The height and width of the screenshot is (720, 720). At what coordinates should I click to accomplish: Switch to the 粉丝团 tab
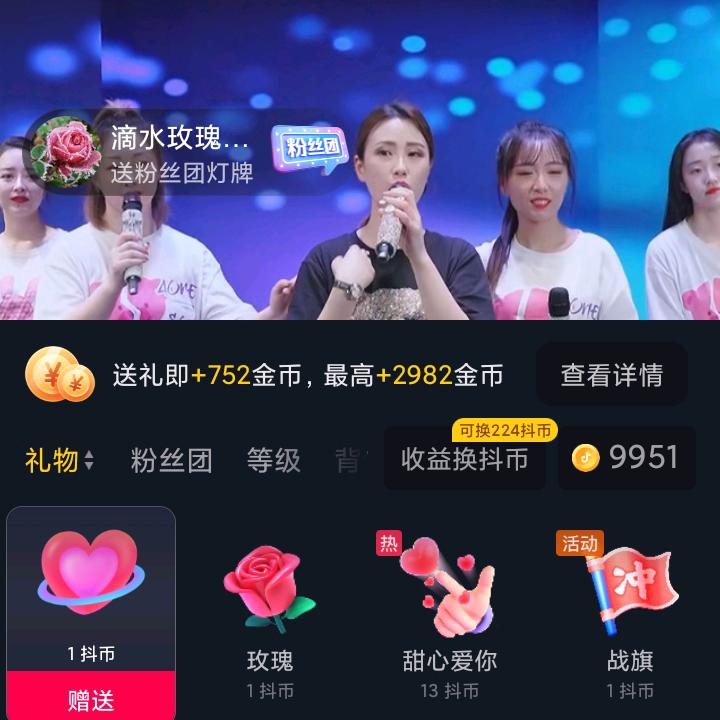[x=171, y=460]
